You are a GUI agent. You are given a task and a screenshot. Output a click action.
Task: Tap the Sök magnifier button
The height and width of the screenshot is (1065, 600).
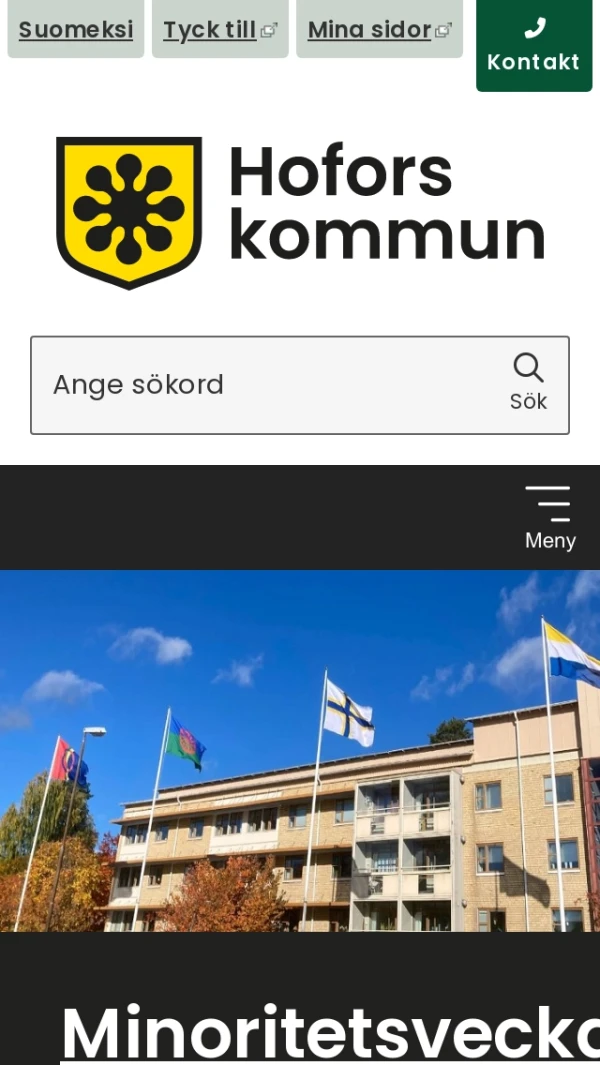click(x=528, y=384)
